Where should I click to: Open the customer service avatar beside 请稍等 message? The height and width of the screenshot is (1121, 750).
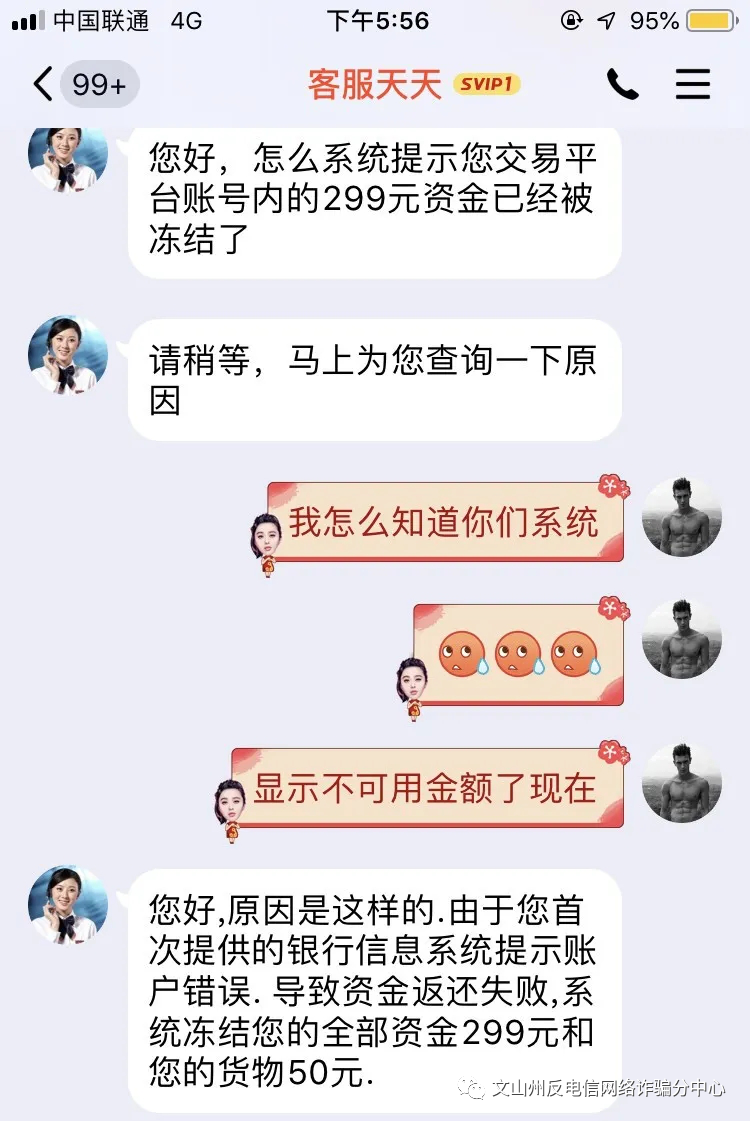(x=68, y=356)
